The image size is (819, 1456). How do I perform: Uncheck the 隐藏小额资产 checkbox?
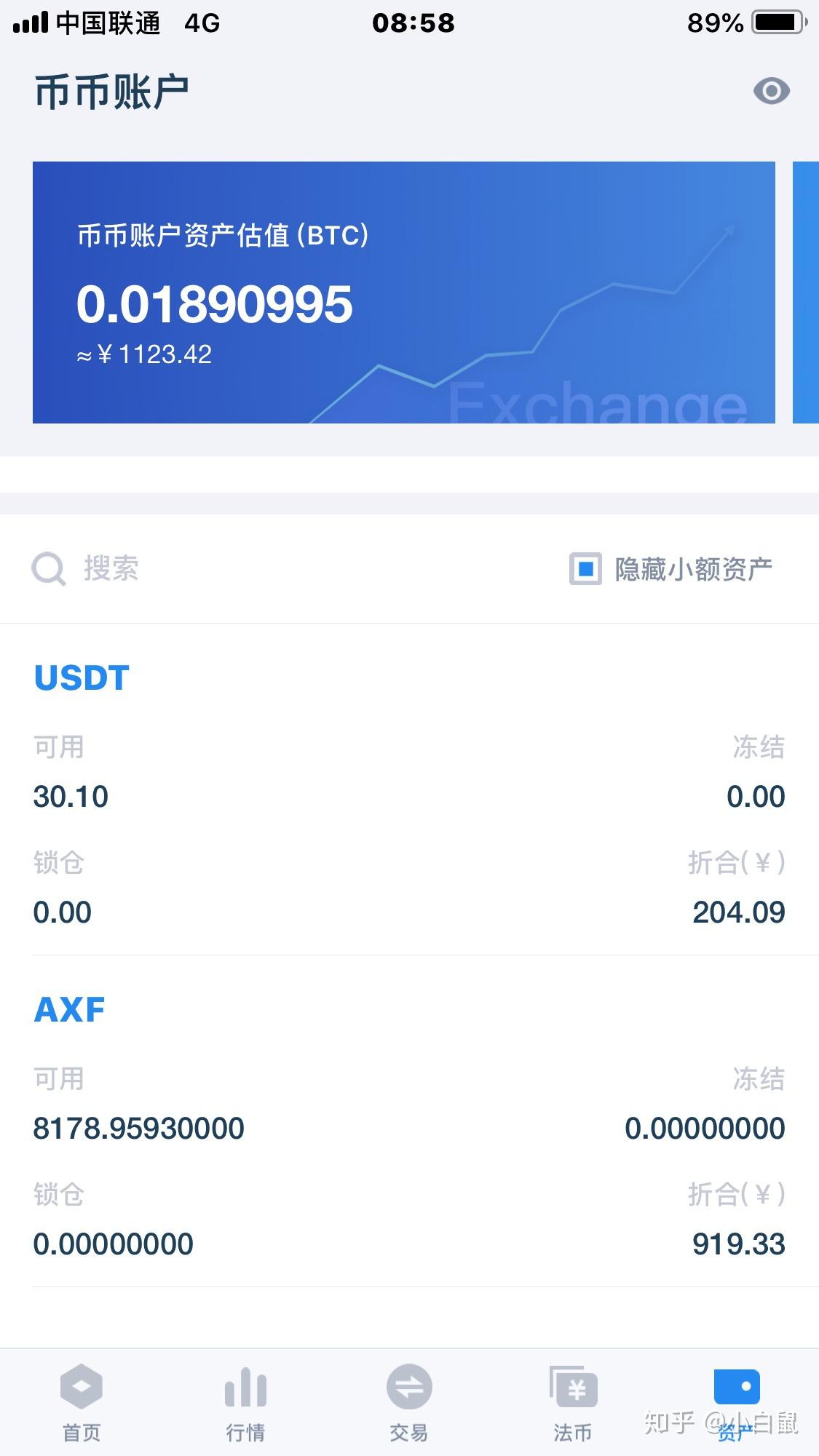pos(585,568)
